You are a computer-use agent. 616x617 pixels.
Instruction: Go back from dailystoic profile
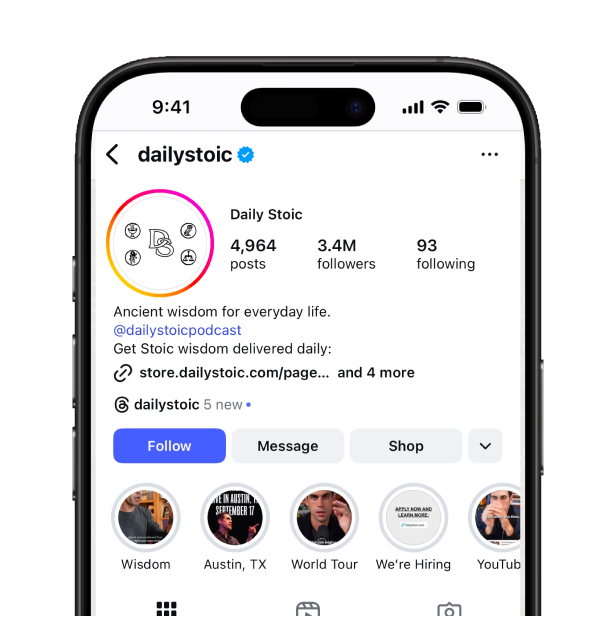112,155
